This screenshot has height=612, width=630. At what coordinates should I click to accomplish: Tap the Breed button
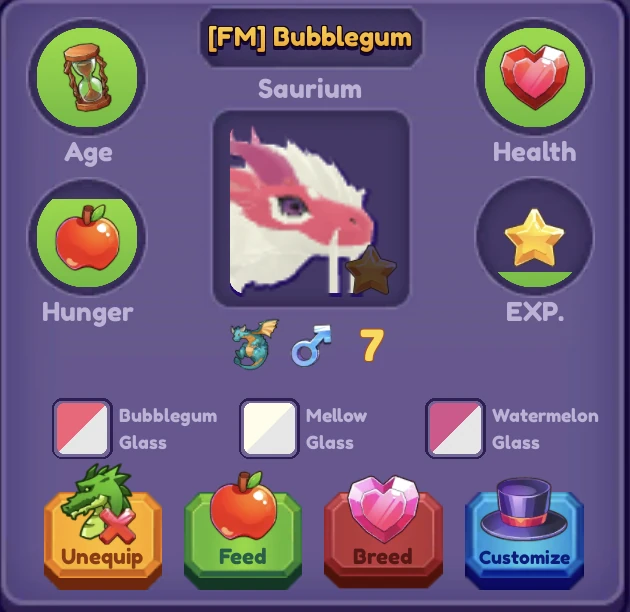click(383, 537)
